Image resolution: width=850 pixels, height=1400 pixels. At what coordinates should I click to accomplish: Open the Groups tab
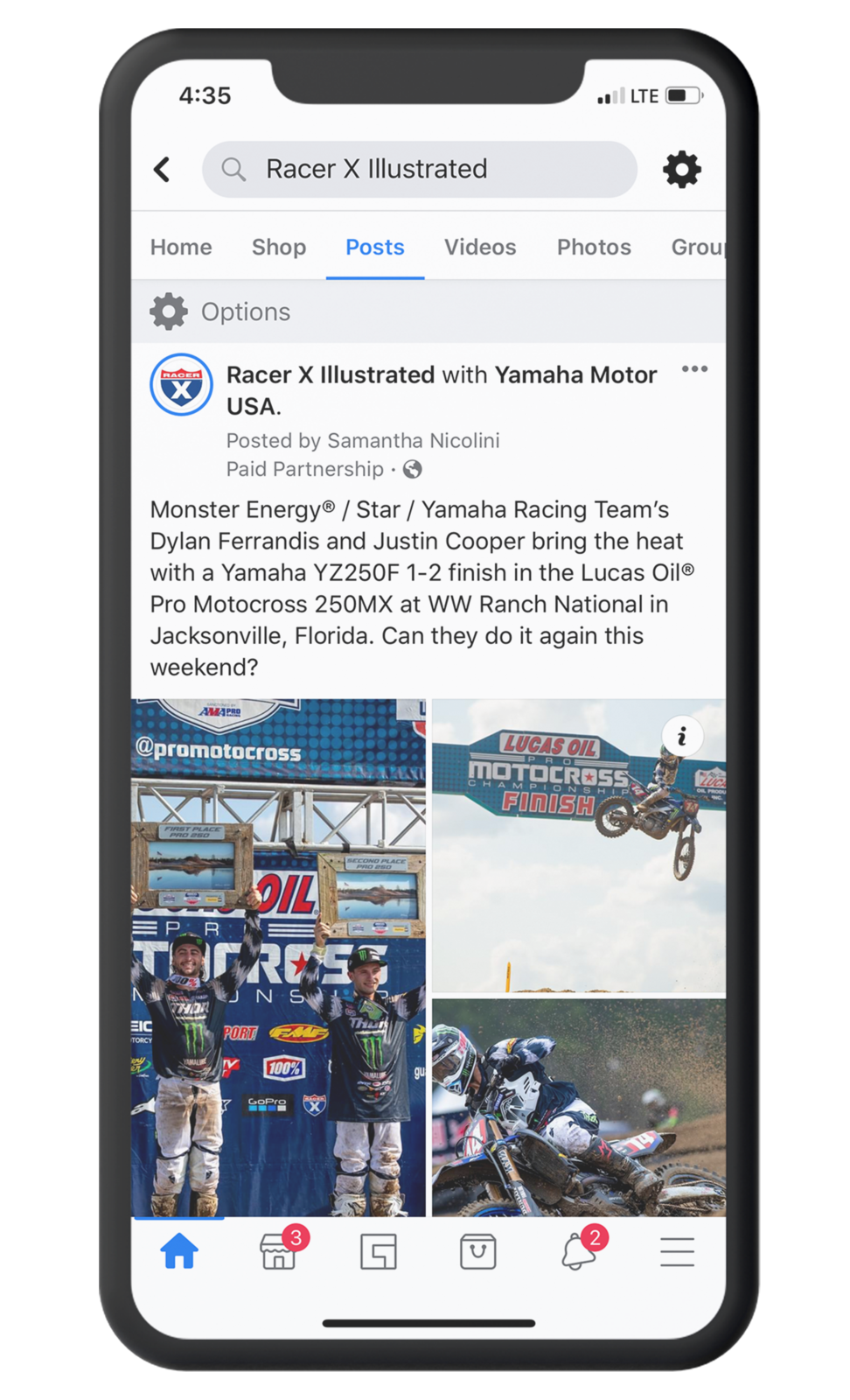[698, 247]
